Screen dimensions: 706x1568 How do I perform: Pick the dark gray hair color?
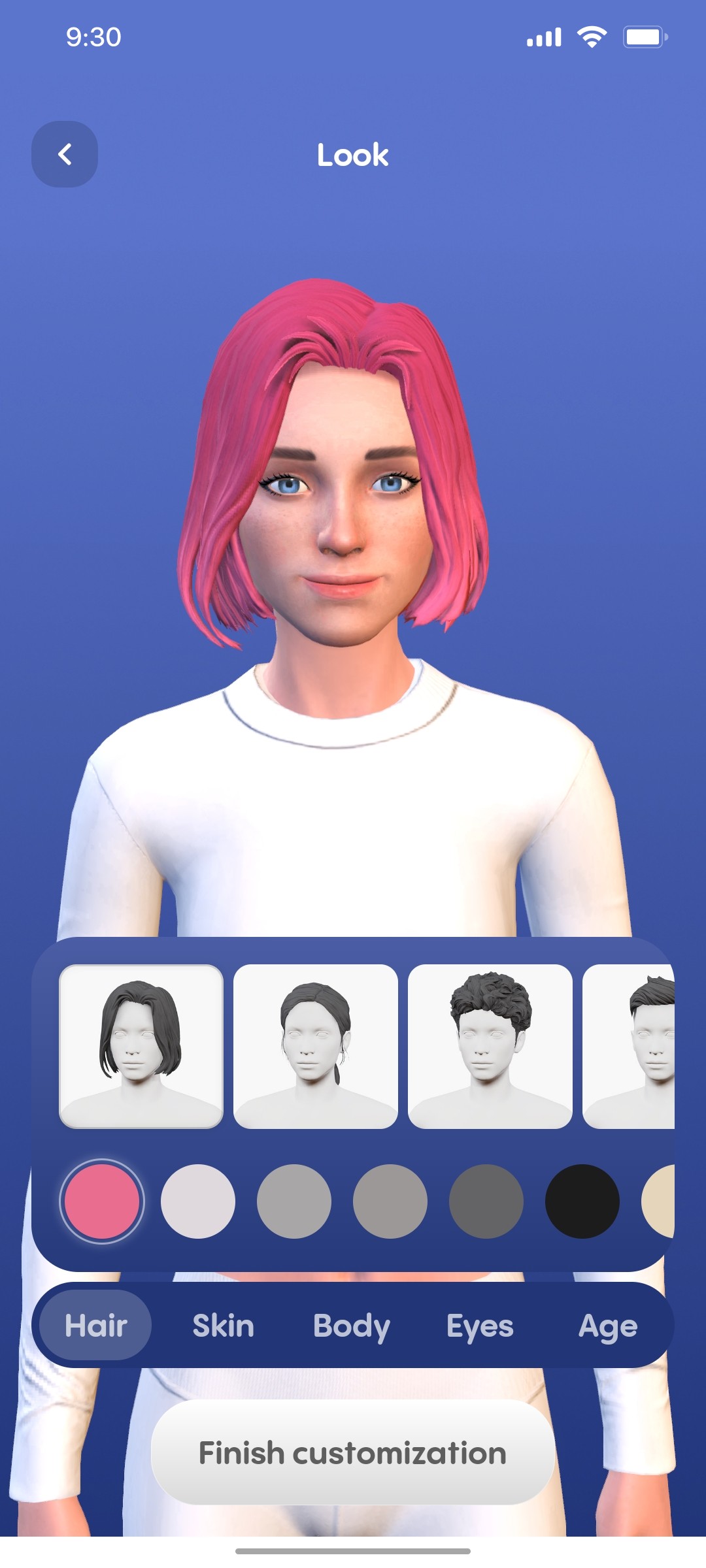coord(486,1201)
